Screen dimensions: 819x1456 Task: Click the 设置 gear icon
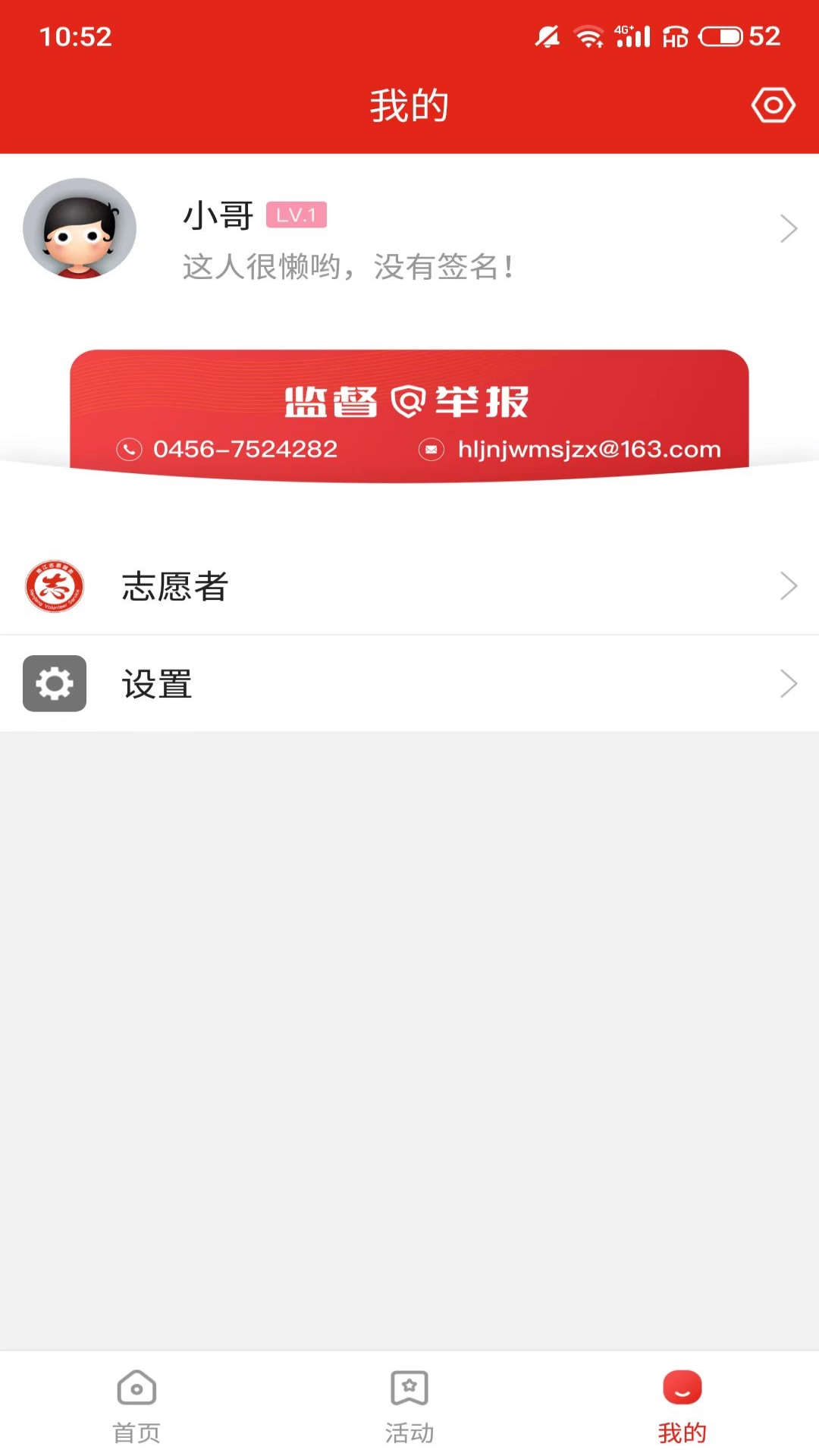pos(54,682)
